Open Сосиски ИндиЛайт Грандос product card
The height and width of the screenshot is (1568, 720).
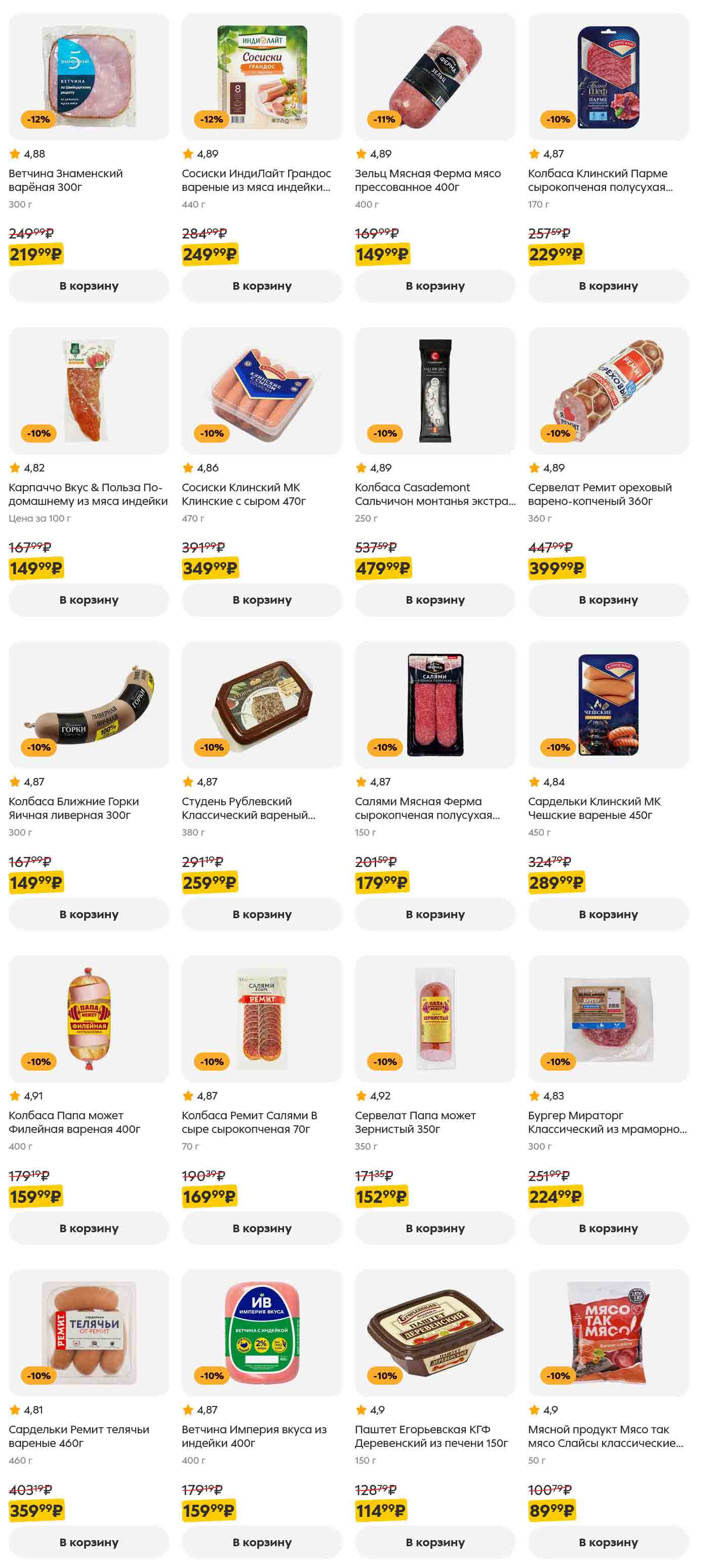point(256,180)
